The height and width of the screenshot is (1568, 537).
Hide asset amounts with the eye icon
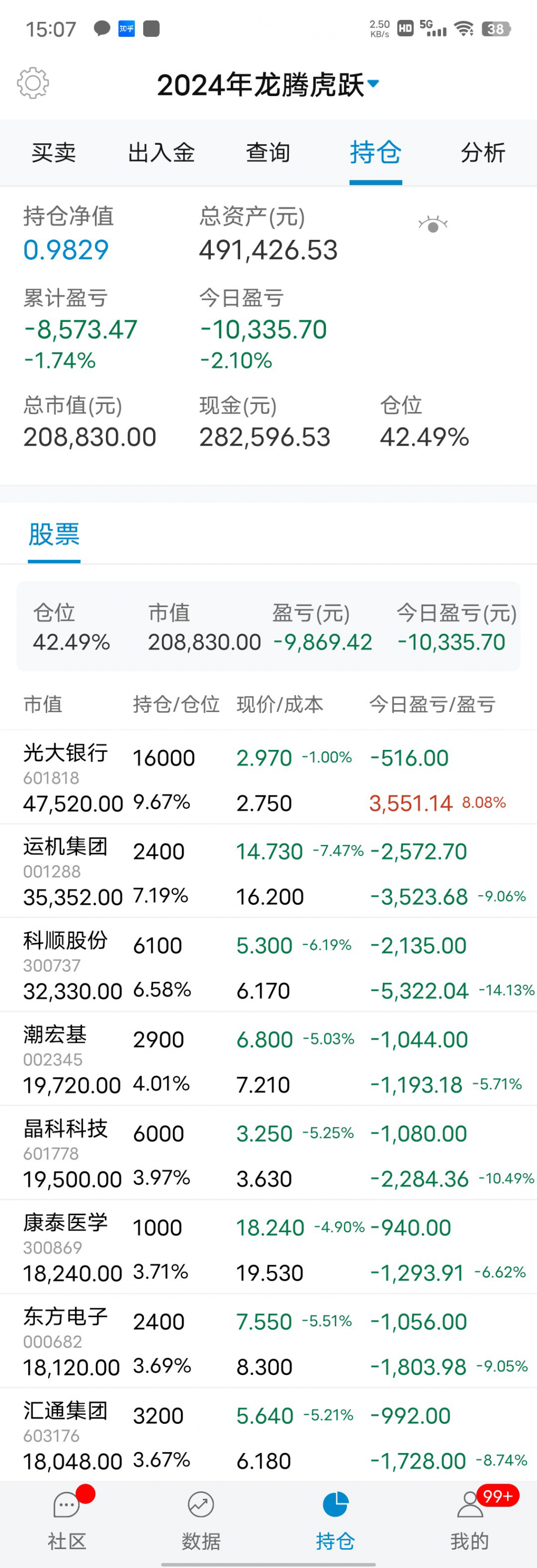point(433,225)
